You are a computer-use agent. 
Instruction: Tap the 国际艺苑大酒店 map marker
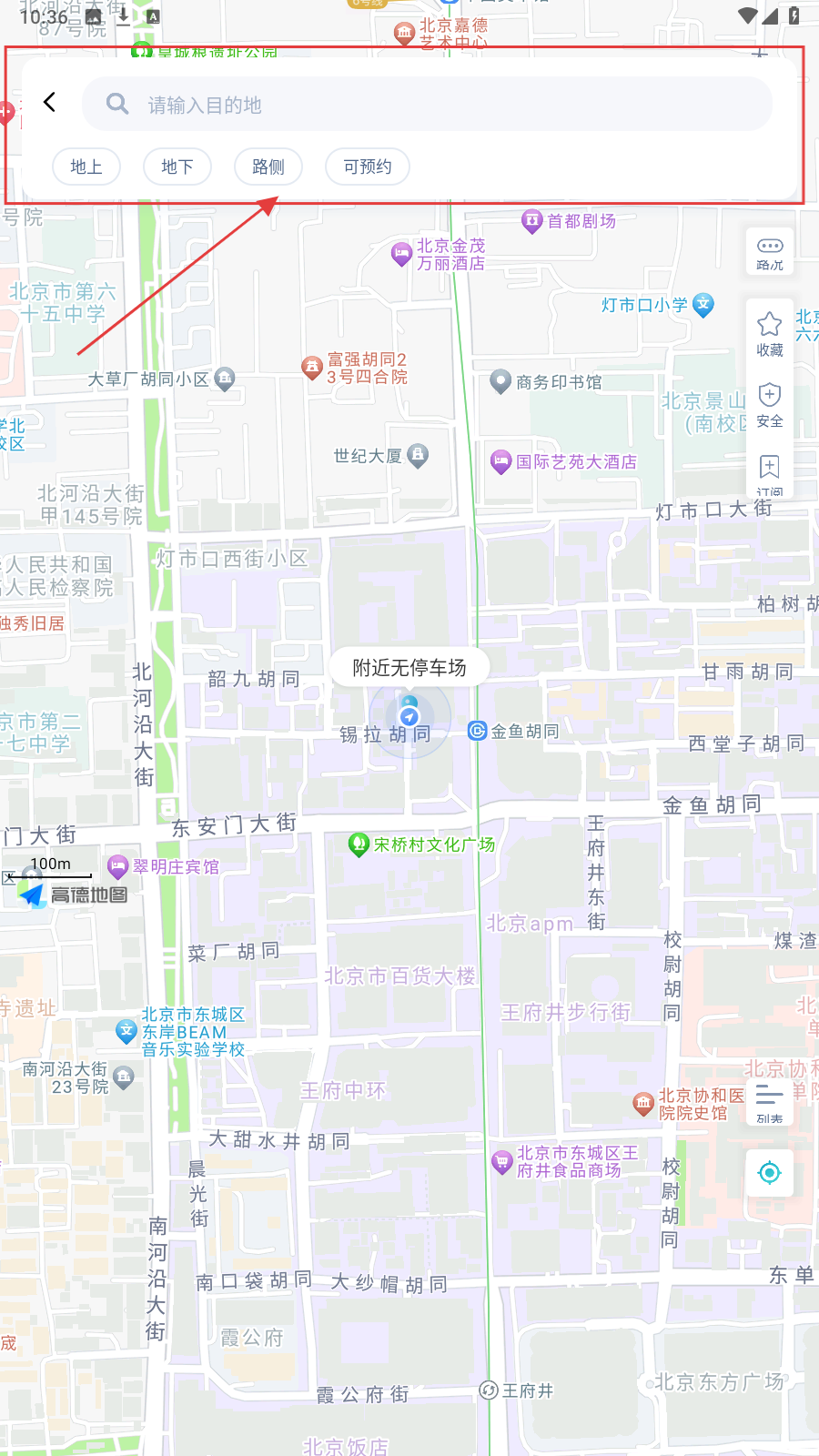click(x=500, y=461)
